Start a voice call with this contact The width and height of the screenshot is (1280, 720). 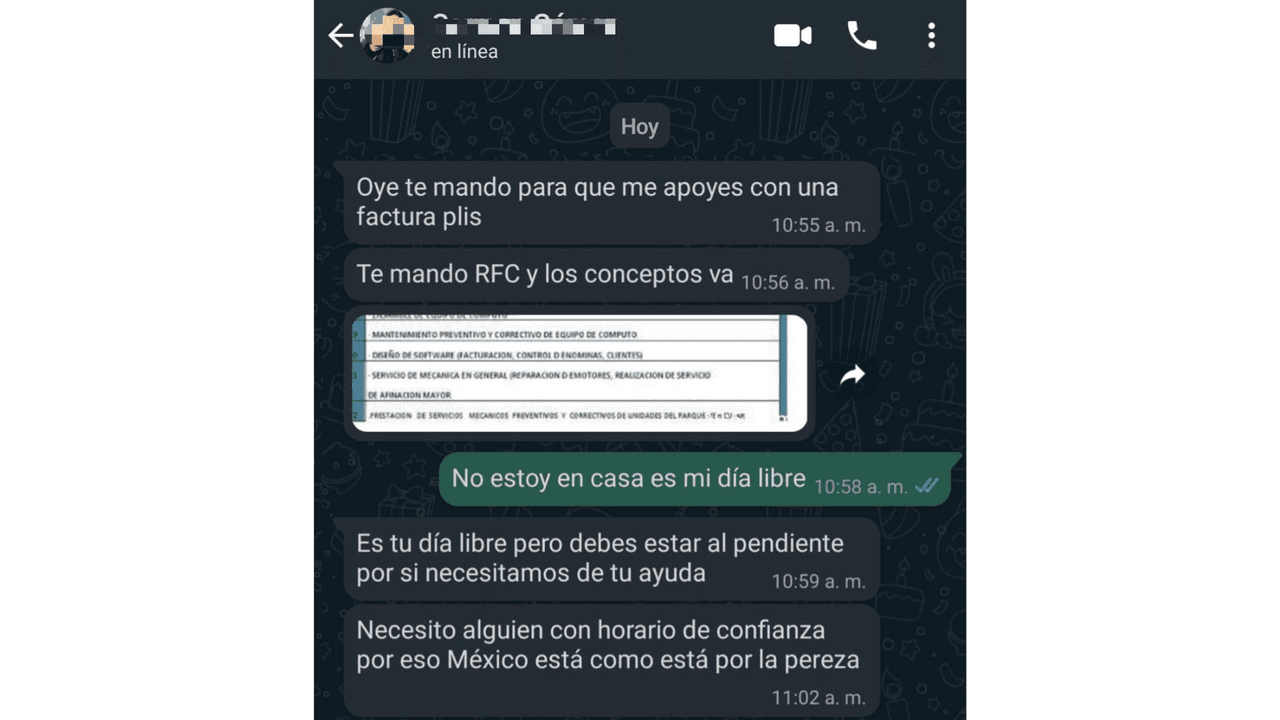point(861,36)
